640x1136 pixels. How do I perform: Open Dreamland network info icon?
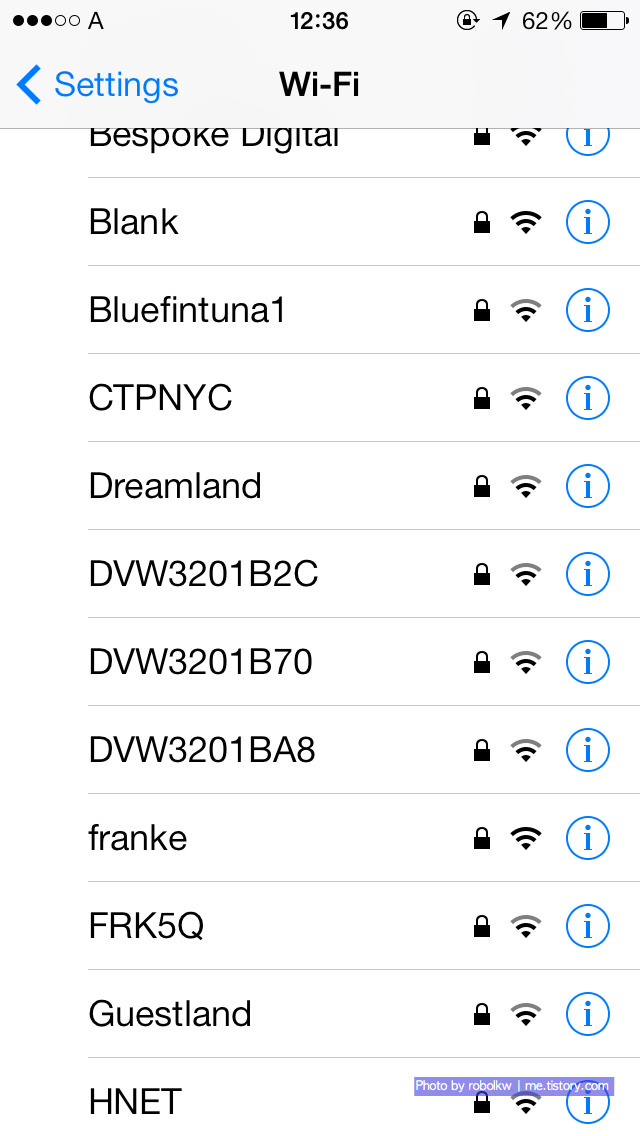[587, 486]
